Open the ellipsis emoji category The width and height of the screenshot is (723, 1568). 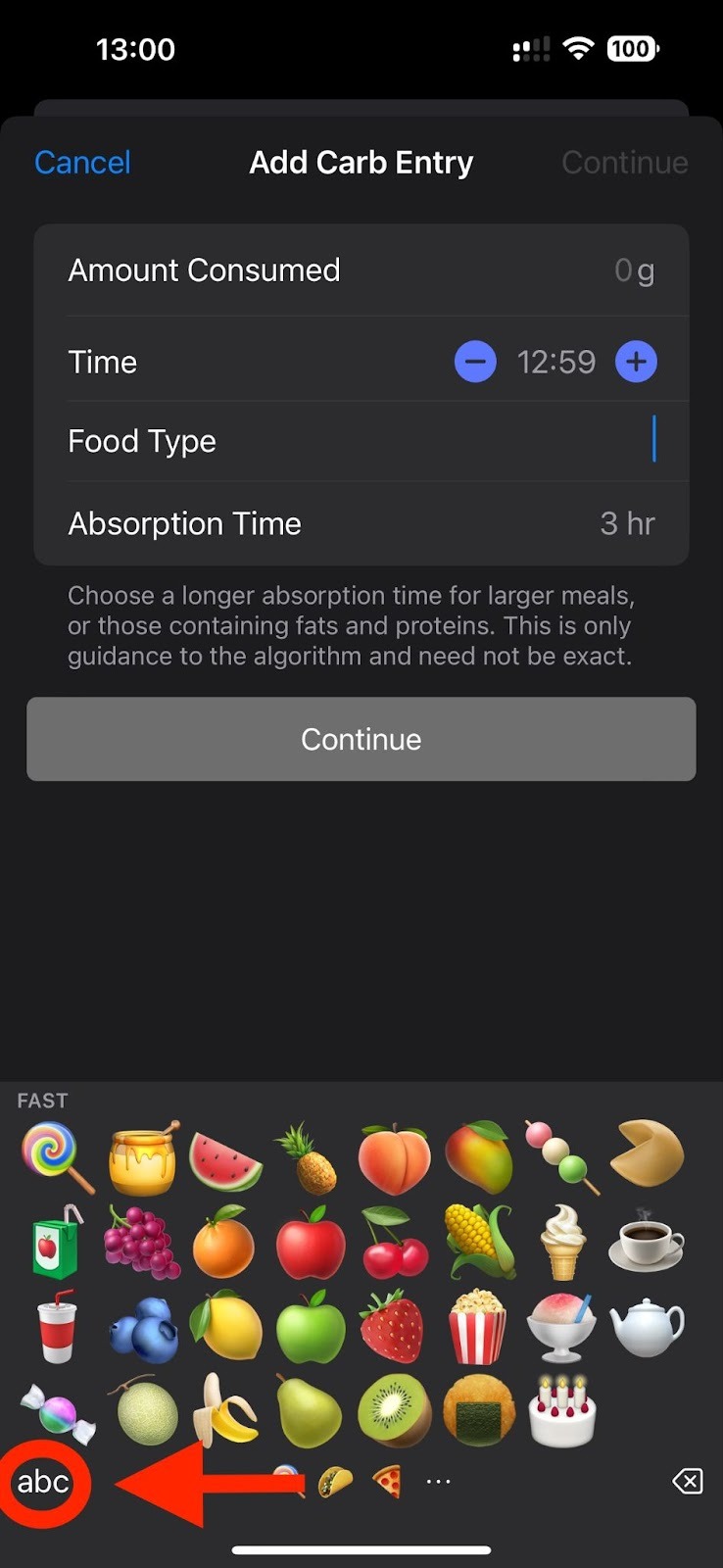coord(438,1482)
